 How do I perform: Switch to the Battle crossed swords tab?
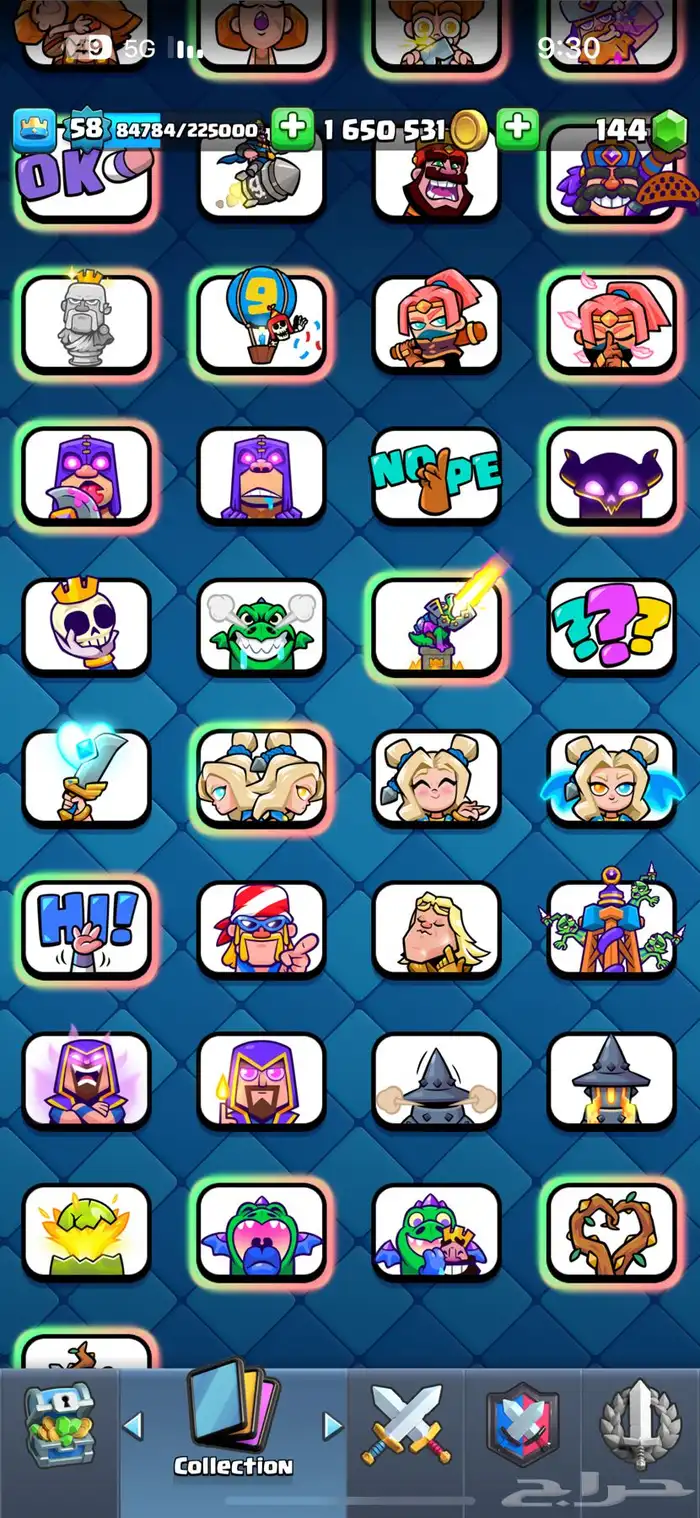point(407,1424)
